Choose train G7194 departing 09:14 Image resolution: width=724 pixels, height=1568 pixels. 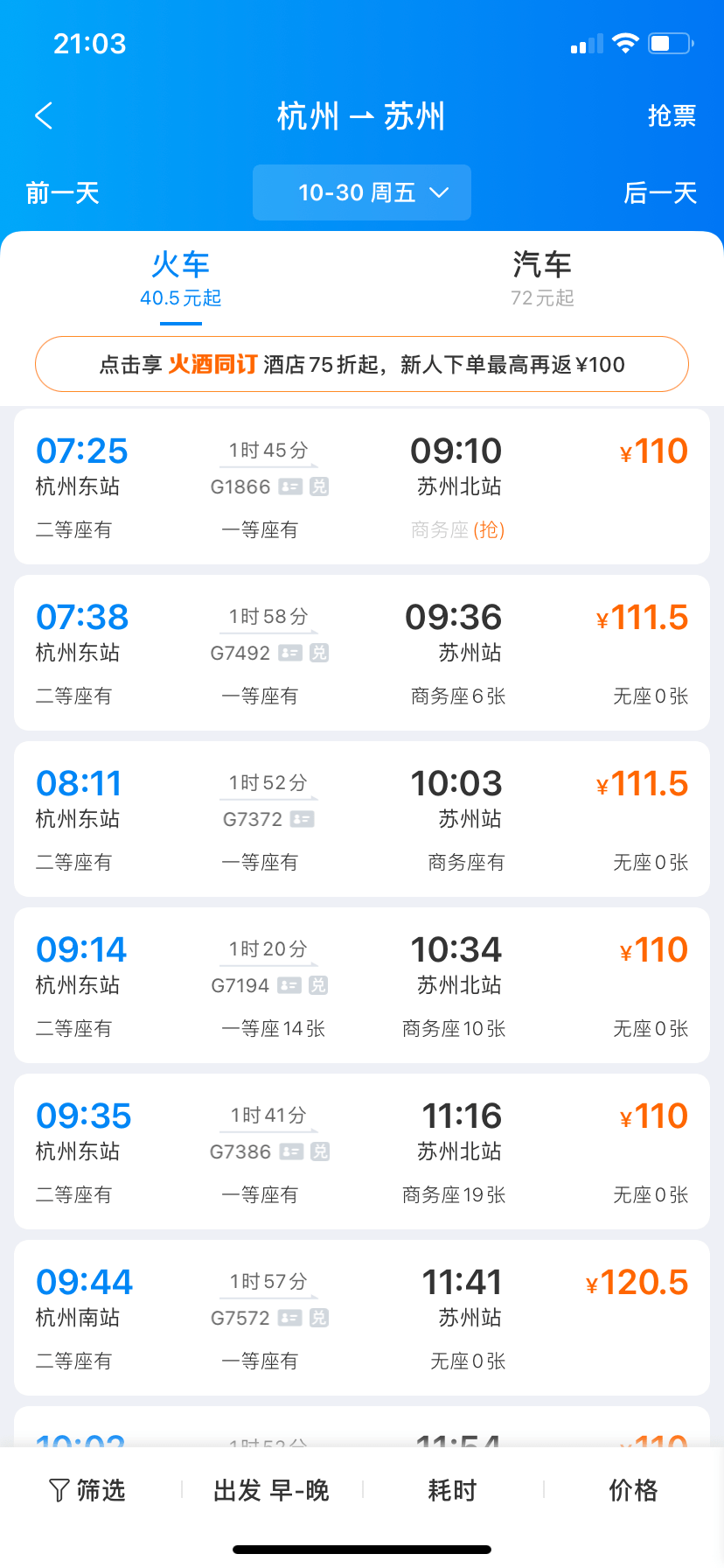point(362,985)
